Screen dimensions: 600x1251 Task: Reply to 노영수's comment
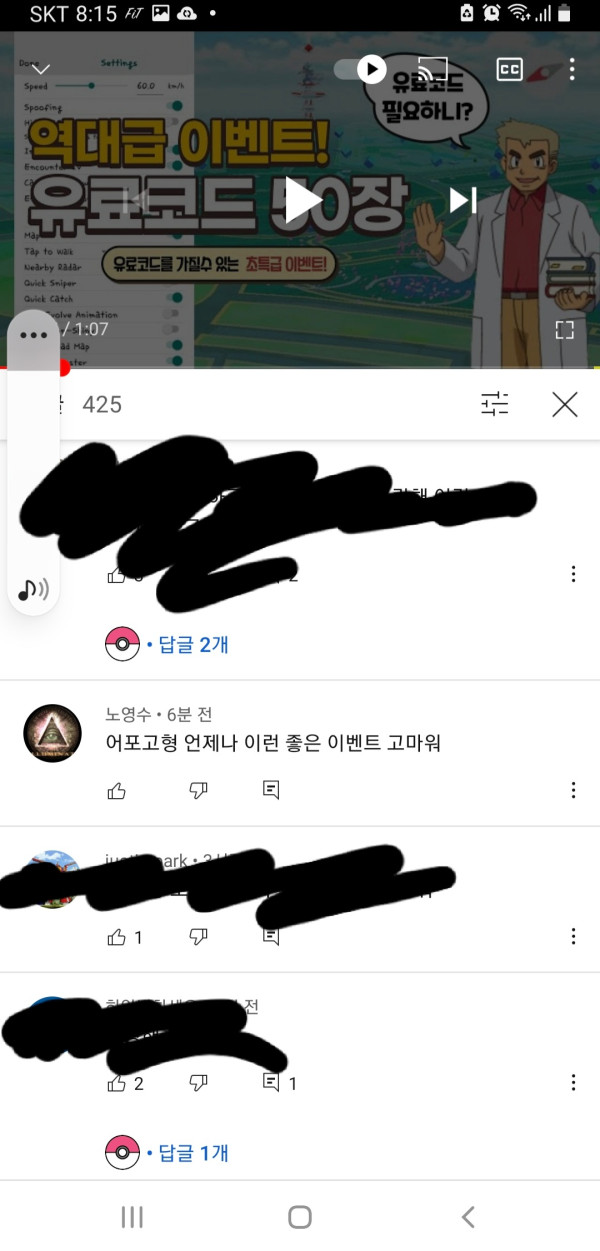tap(270, 791)
